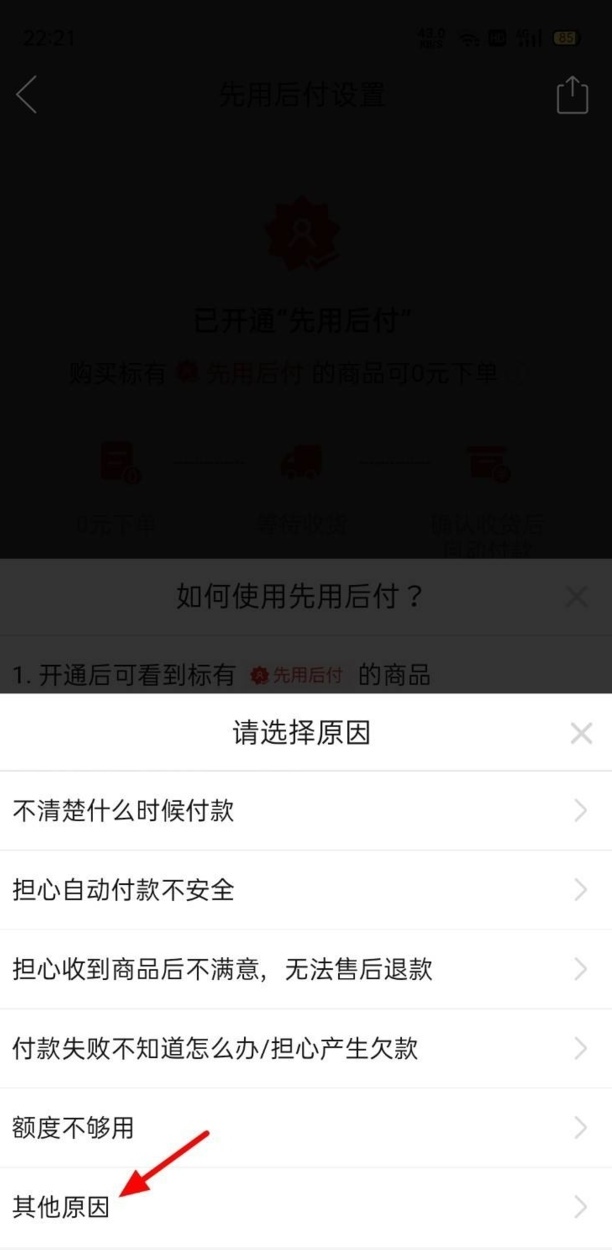Pick 担心收到商品后不满意，无法售后退款
The width and height of the screenshot is (612, 1250).
[x=306, y=969]
